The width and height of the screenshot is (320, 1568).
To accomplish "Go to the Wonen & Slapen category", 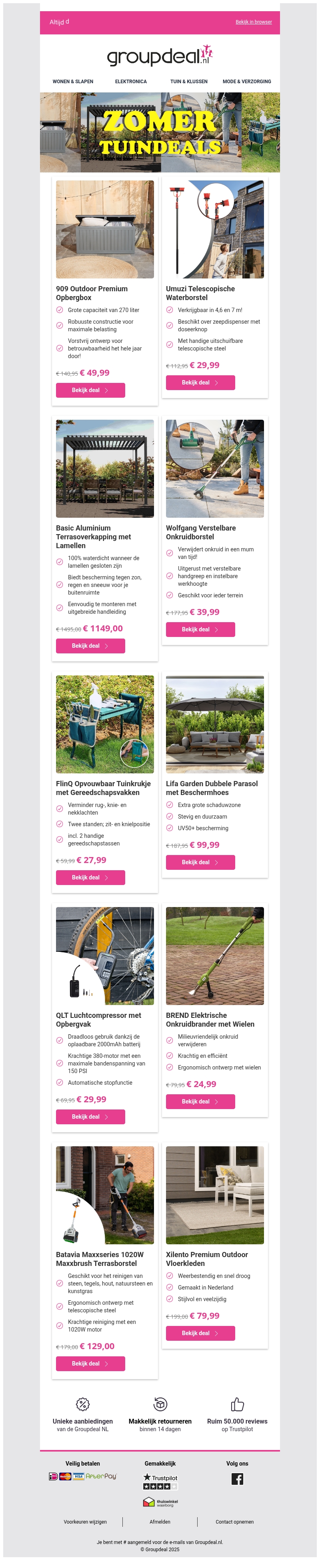I will (73, 82).
